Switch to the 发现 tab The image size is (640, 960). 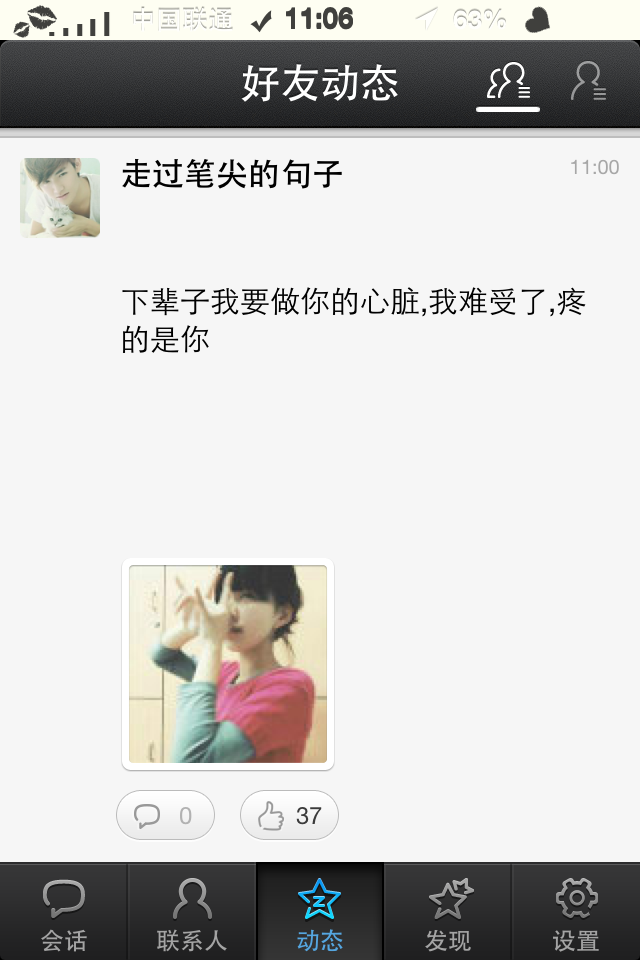[x=448, y=914]
